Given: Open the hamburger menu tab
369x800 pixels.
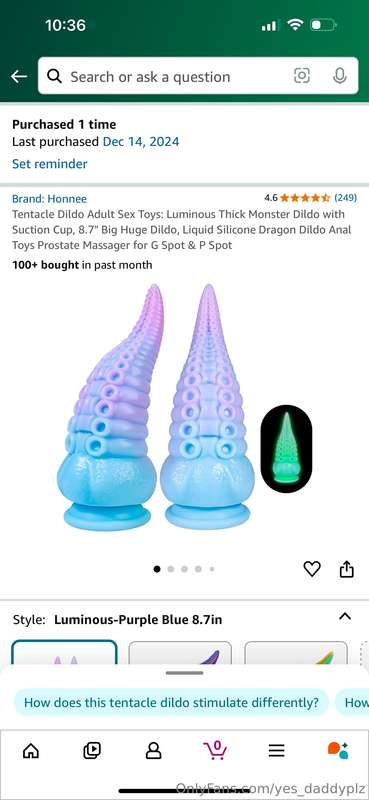Looking at the screenshot, I should click(276, 750).
